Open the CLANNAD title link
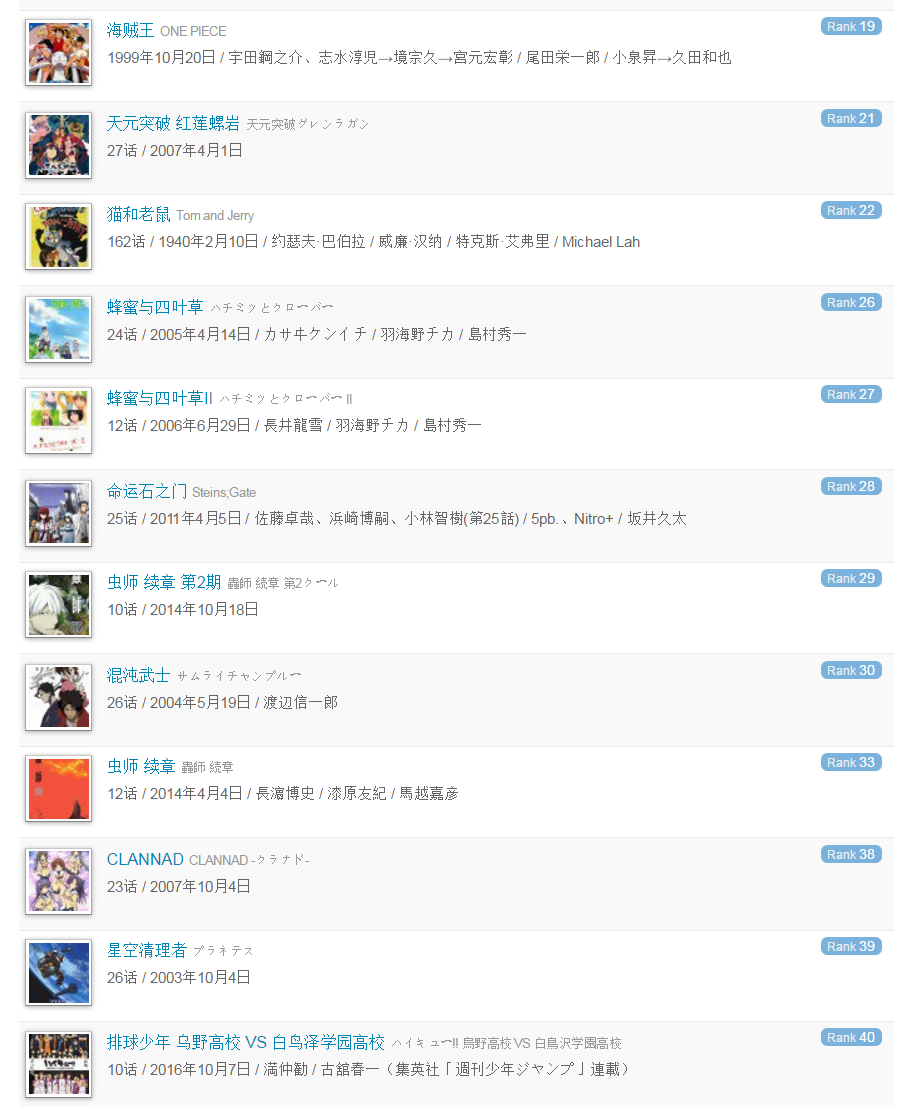Viewport: 901px width, 1107px height. click(145, 859)
